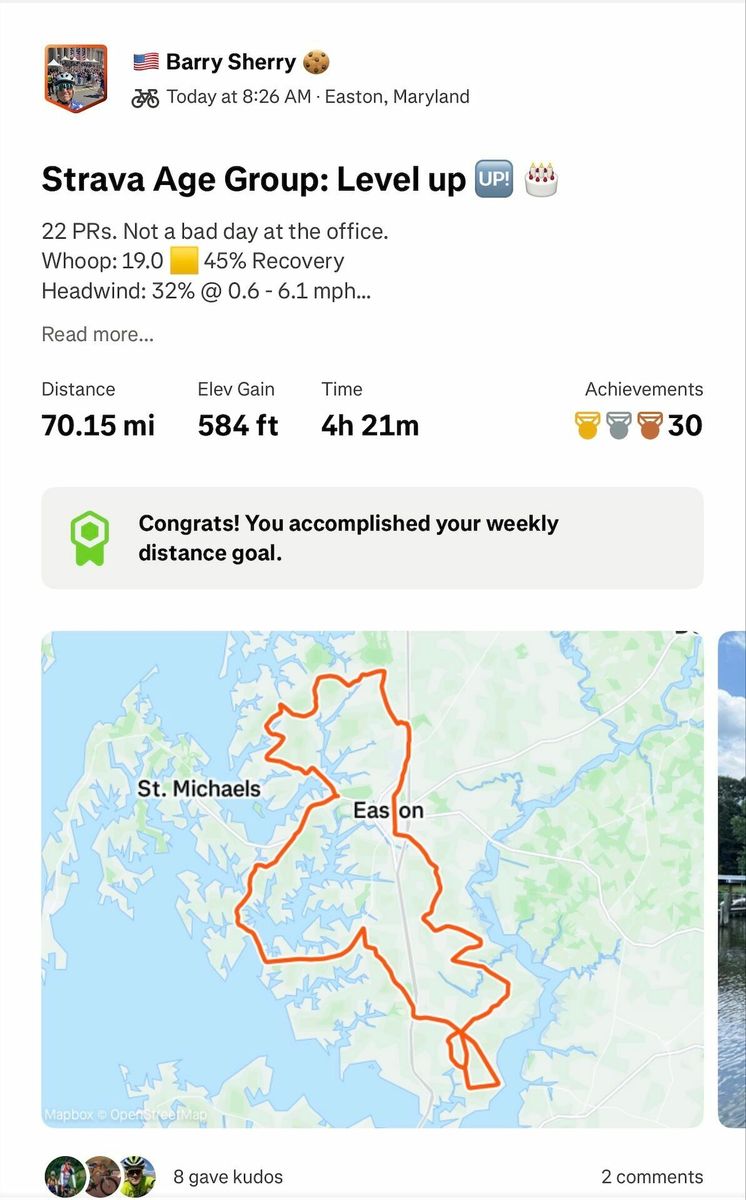Screen dimensions: 746x1200
Task: Expand description with Read more
Action: [x=97, y=334]
